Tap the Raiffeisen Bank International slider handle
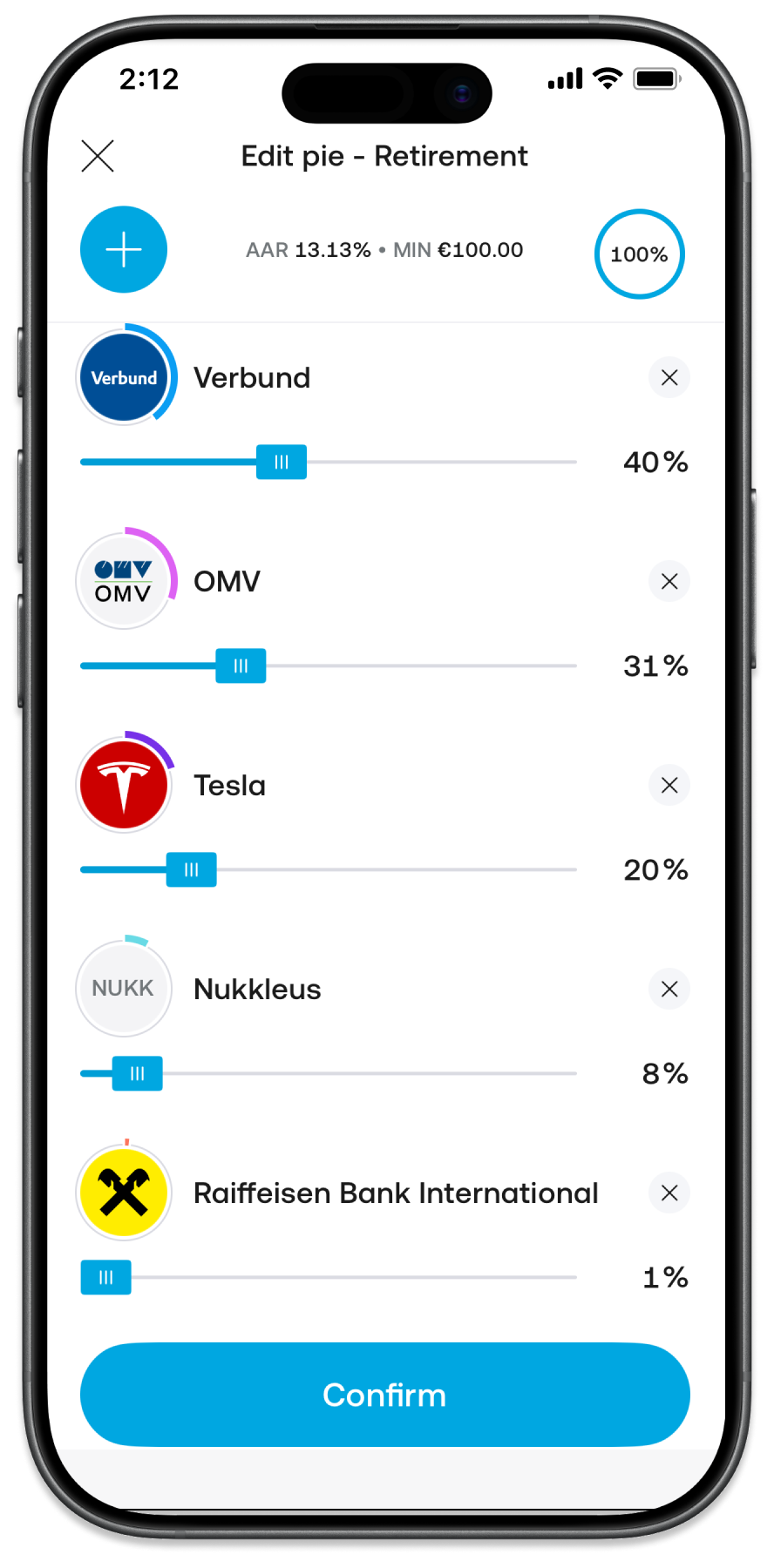This screenshot has width=774, height=1568. pos(105,1278)
